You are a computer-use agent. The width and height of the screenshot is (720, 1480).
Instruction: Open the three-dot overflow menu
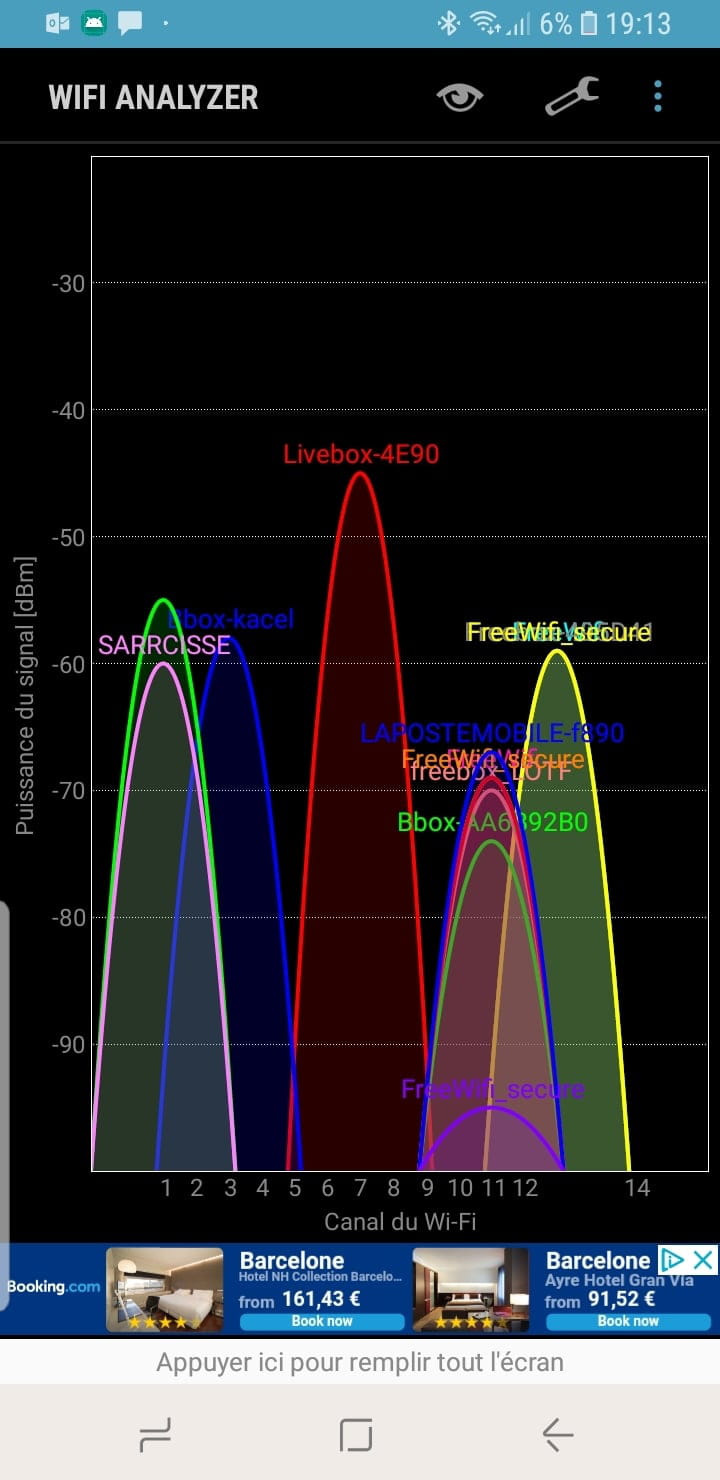[657, 97]
